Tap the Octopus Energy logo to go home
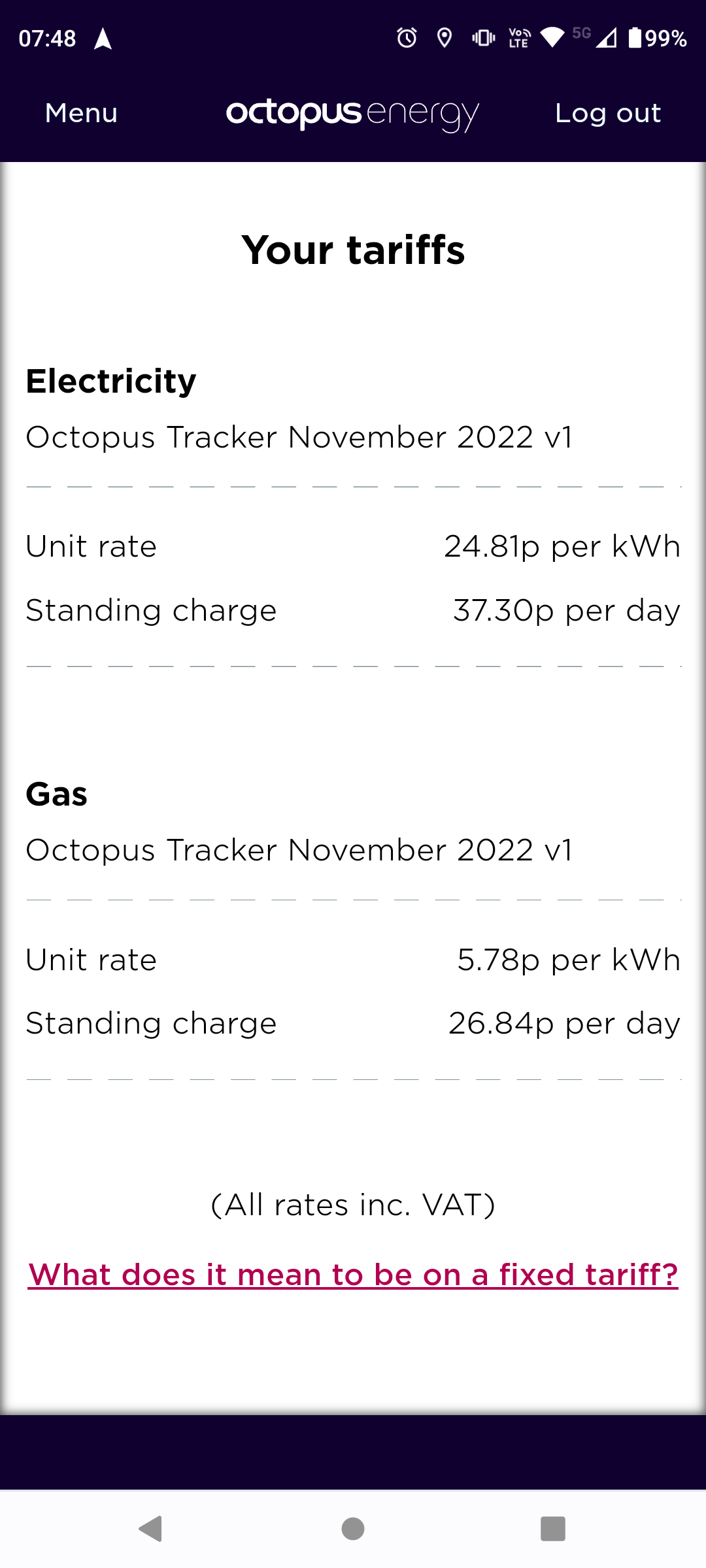The image size is (706, 1568). click(353, 115)
